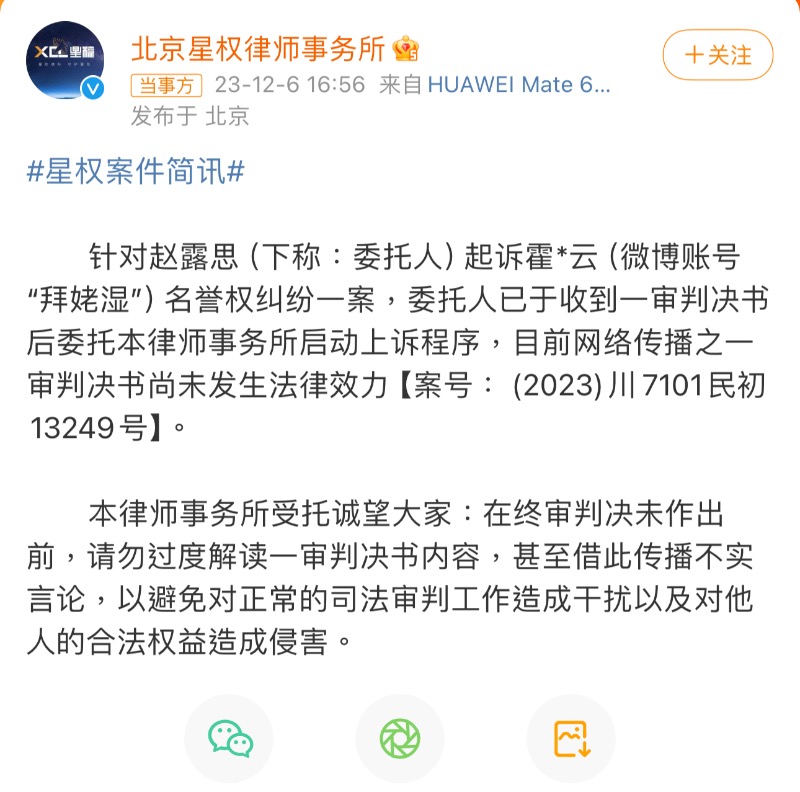This screenshot has height=792, width=800.
Task: Share post to WeChat
Action: 229,739
